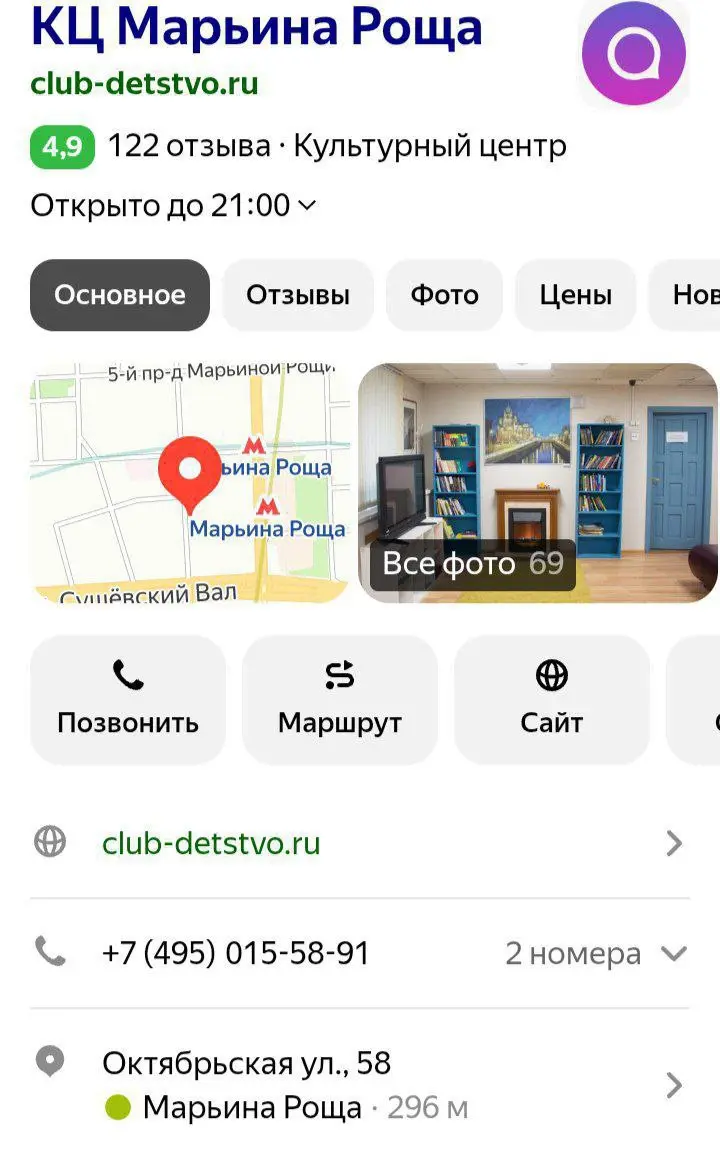Viewport: 720px width, 1161px height.
Task: Open website details via the right chevron
Action: pyautogui.click(x=673, y=842)
